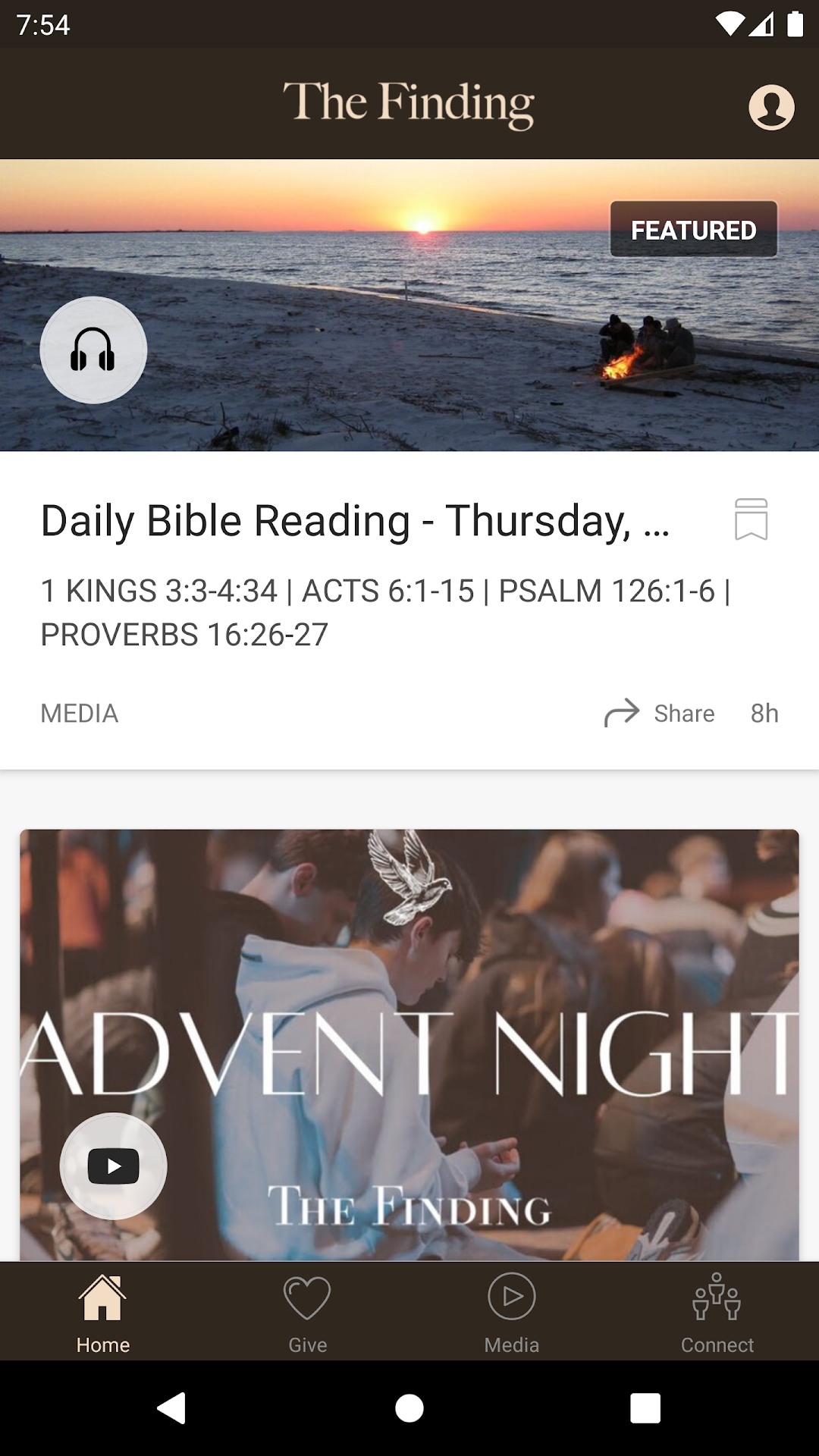
Task: Play the Advent Night video
Action: [x=114, y=1166]
